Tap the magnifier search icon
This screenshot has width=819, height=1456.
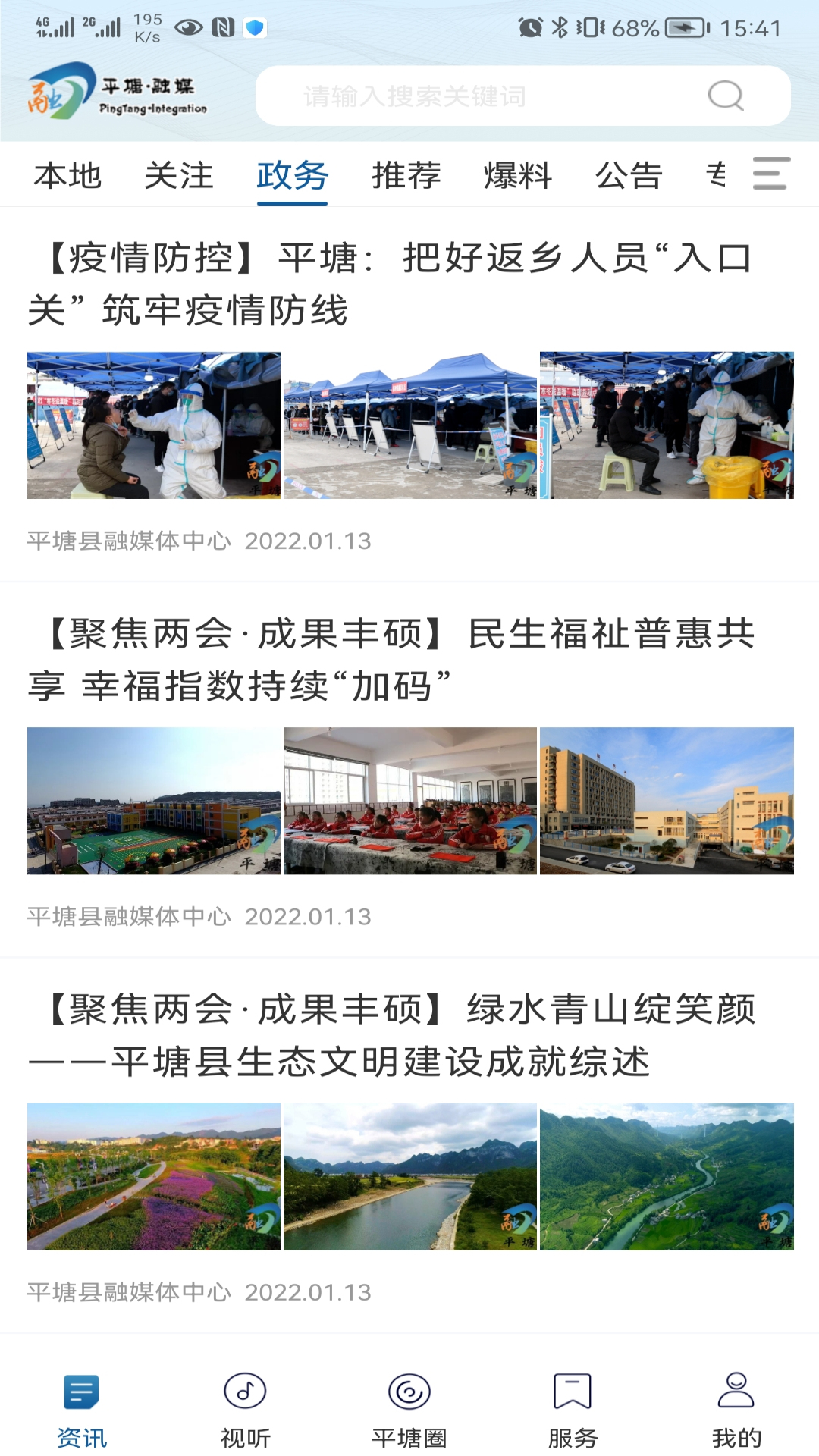coord(726,96)
